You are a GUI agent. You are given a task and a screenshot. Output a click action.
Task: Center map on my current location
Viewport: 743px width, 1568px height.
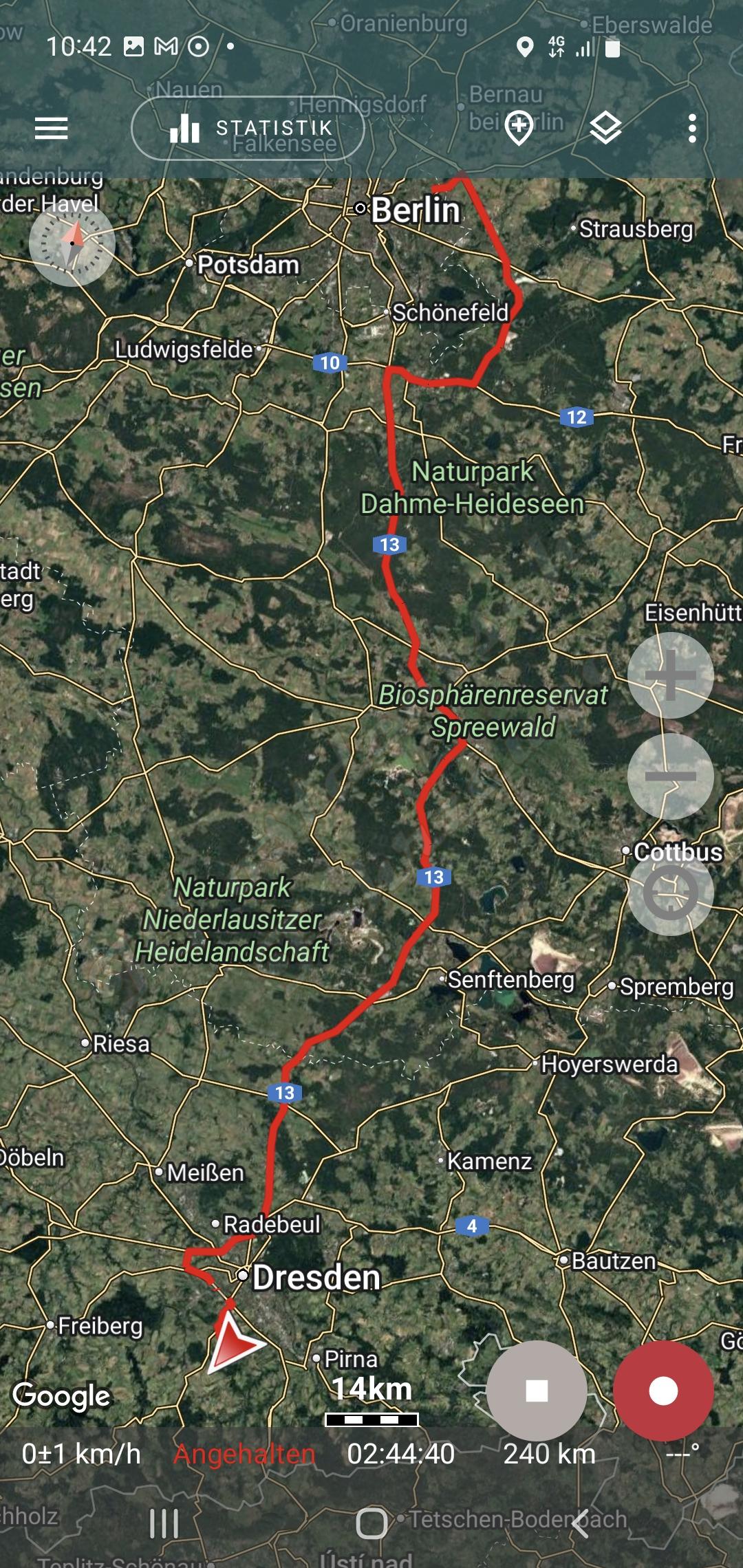(x=670, y=893)
